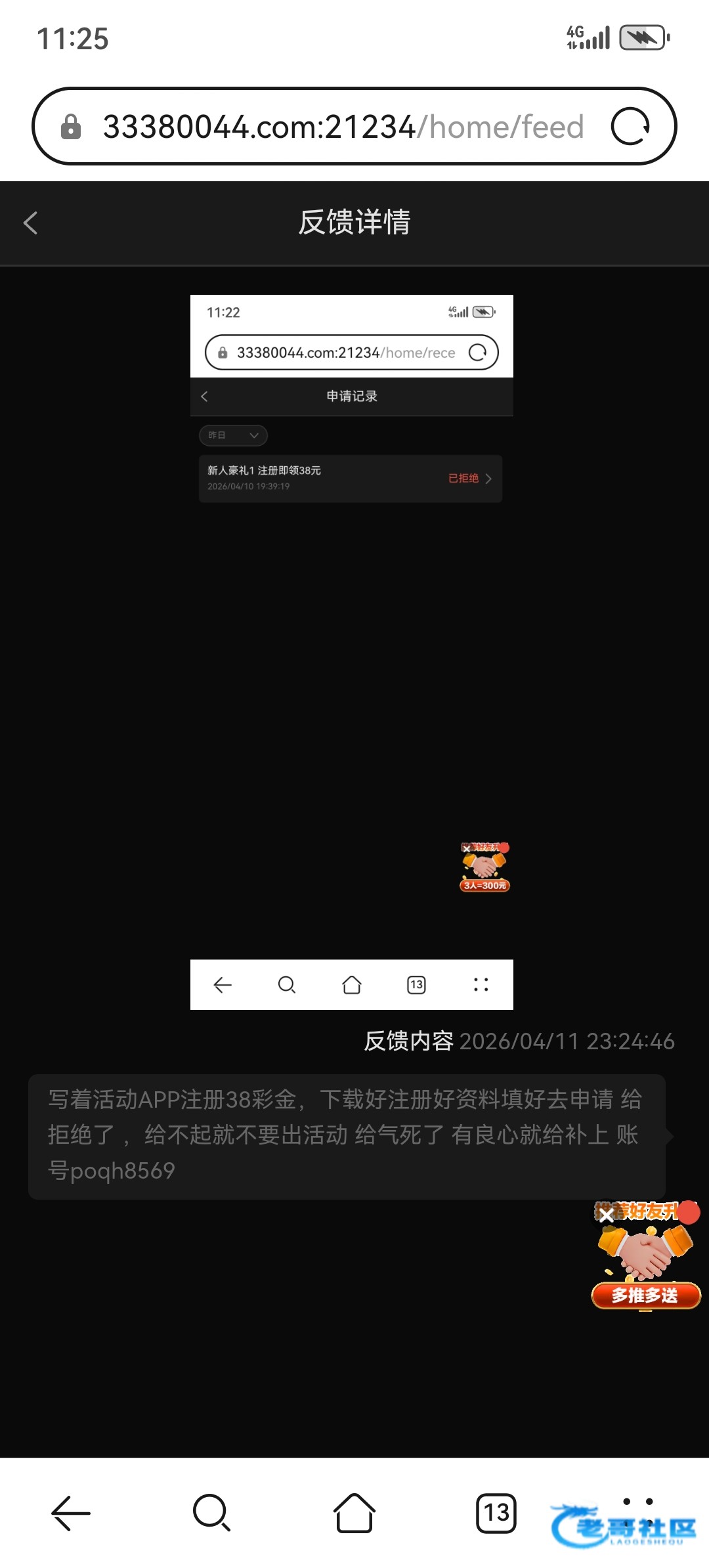The image size is (709, 1568).
Task: Tap the browser back arrow at the bottom
Action: click(71, 1513)
